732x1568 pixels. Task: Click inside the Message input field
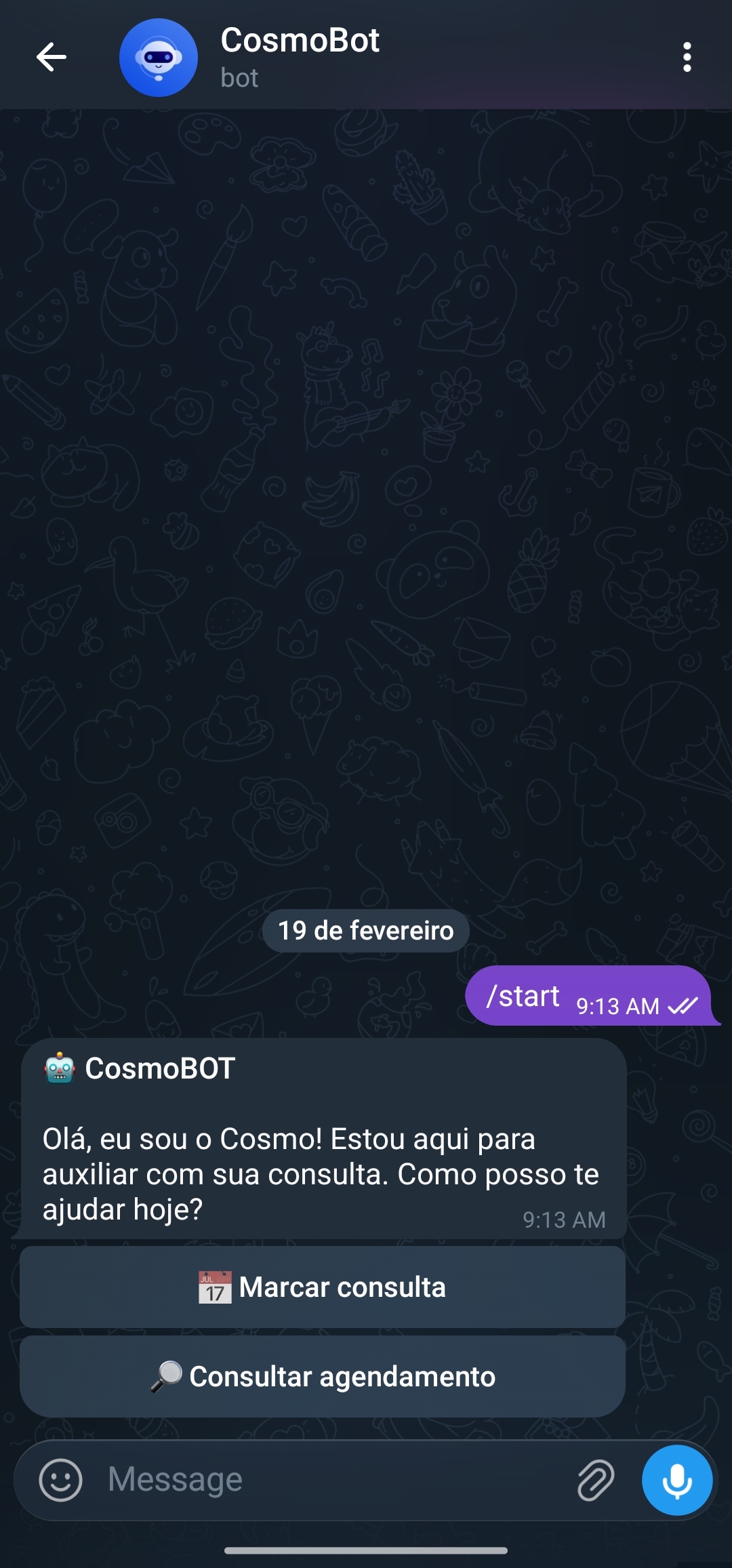click(271, 1479)
